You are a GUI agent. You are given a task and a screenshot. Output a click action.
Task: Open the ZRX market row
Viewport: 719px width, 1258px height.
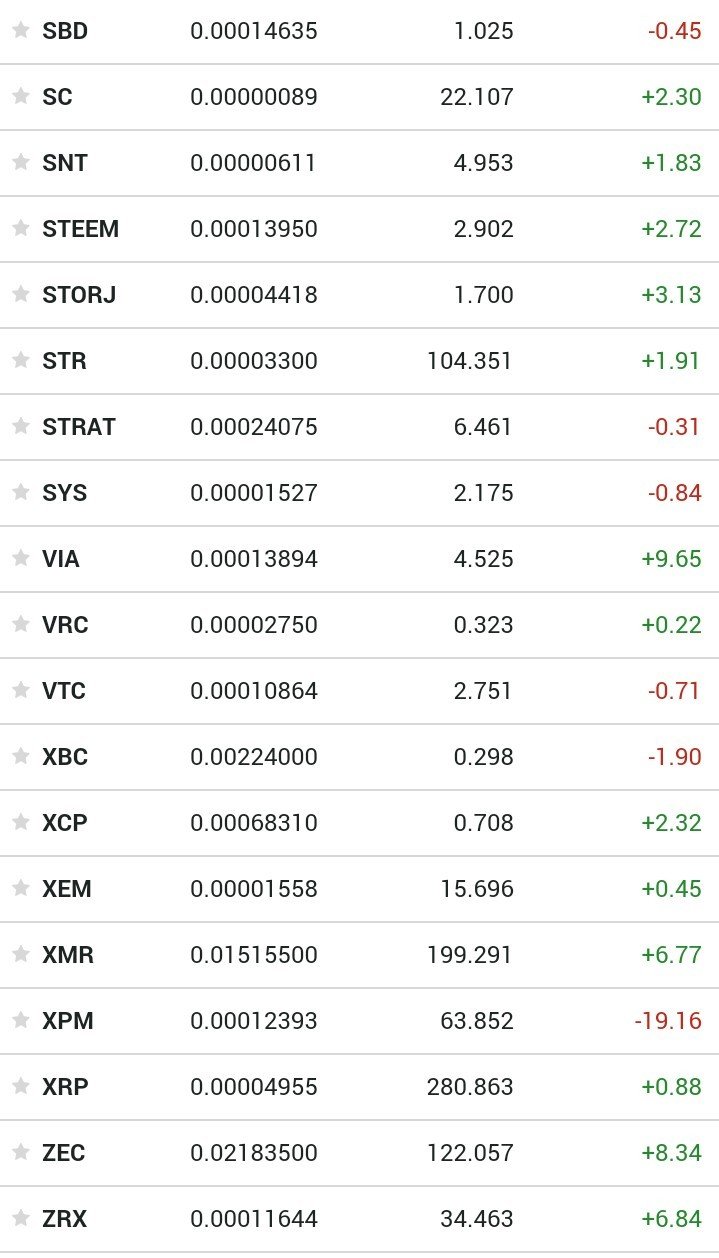[x=359, y=1219]
